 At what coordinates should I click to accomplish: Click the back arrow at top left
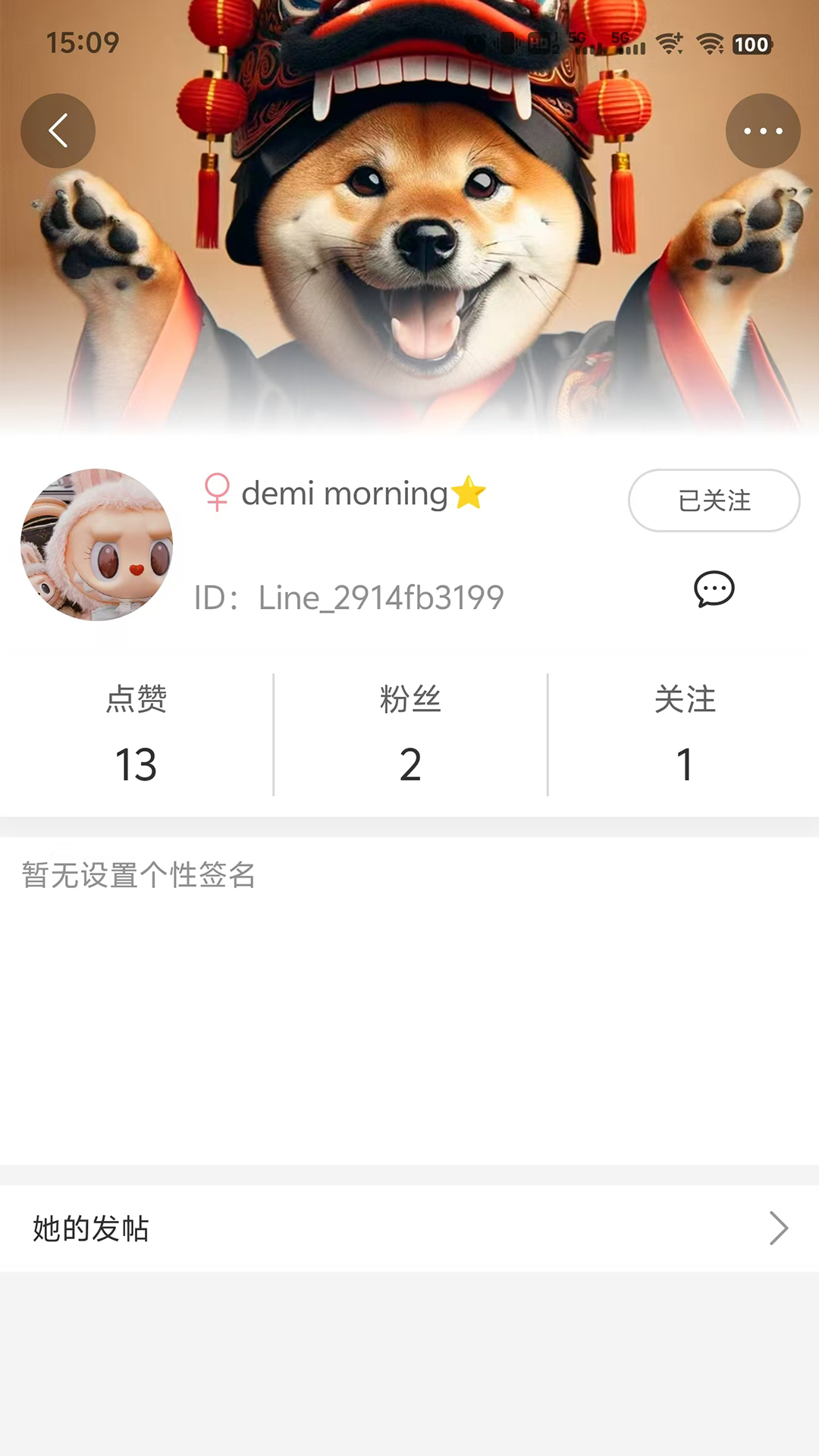point(58,130)
